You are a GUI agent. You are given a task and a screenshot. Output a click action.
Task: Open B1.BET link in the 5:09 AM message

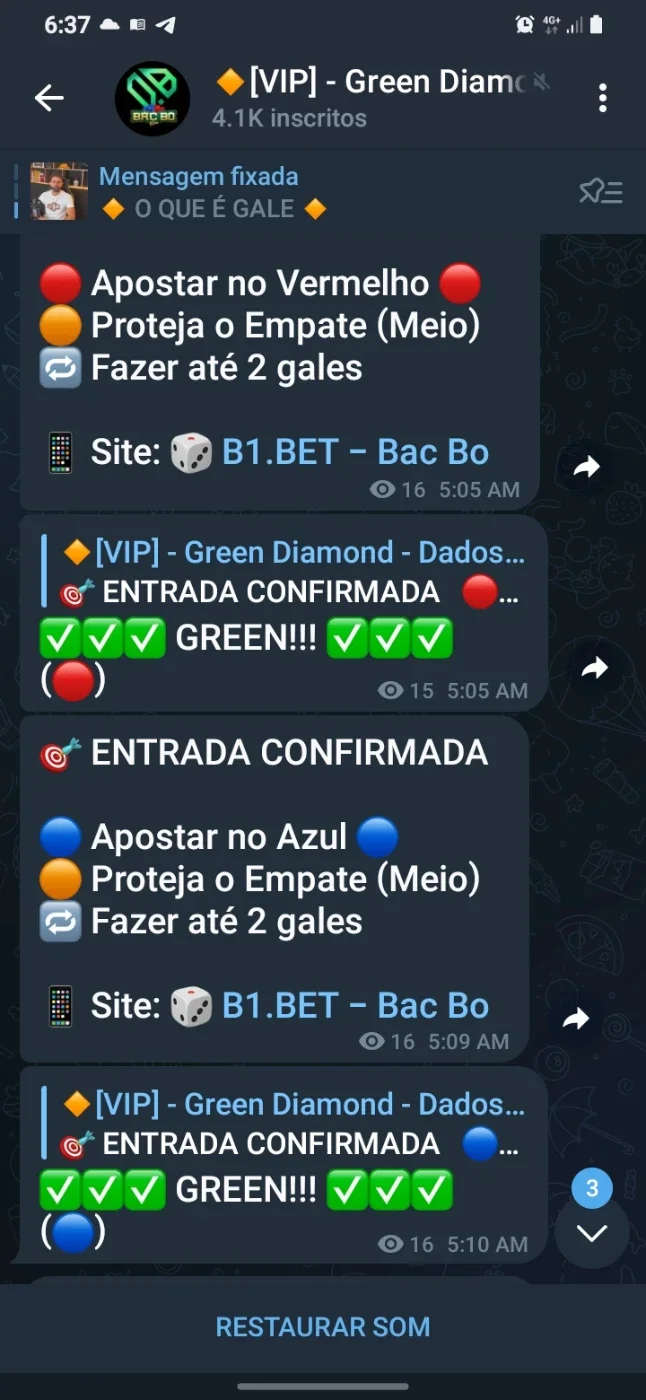click(355, 1006)
